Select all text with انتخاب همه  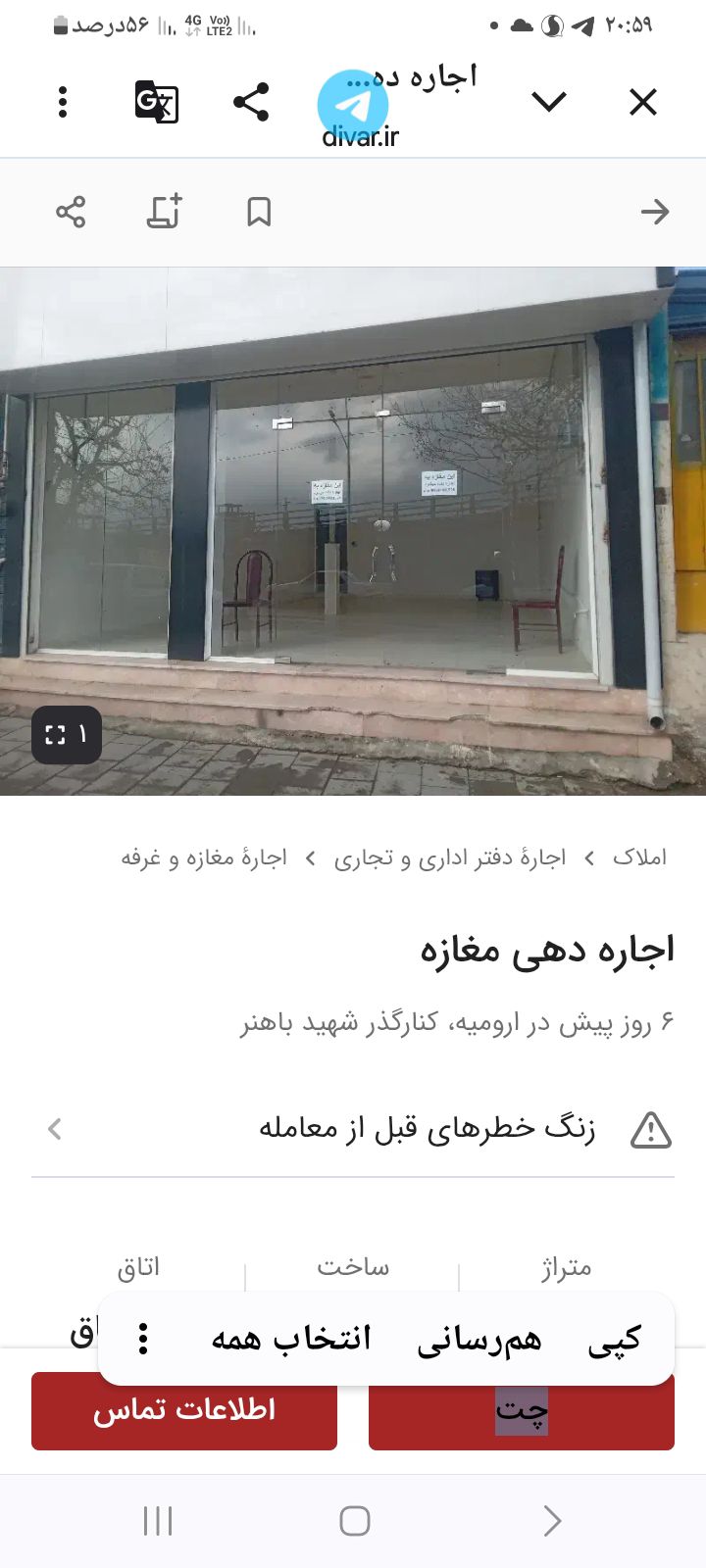pyautogui.click(x=291, y=1339)
